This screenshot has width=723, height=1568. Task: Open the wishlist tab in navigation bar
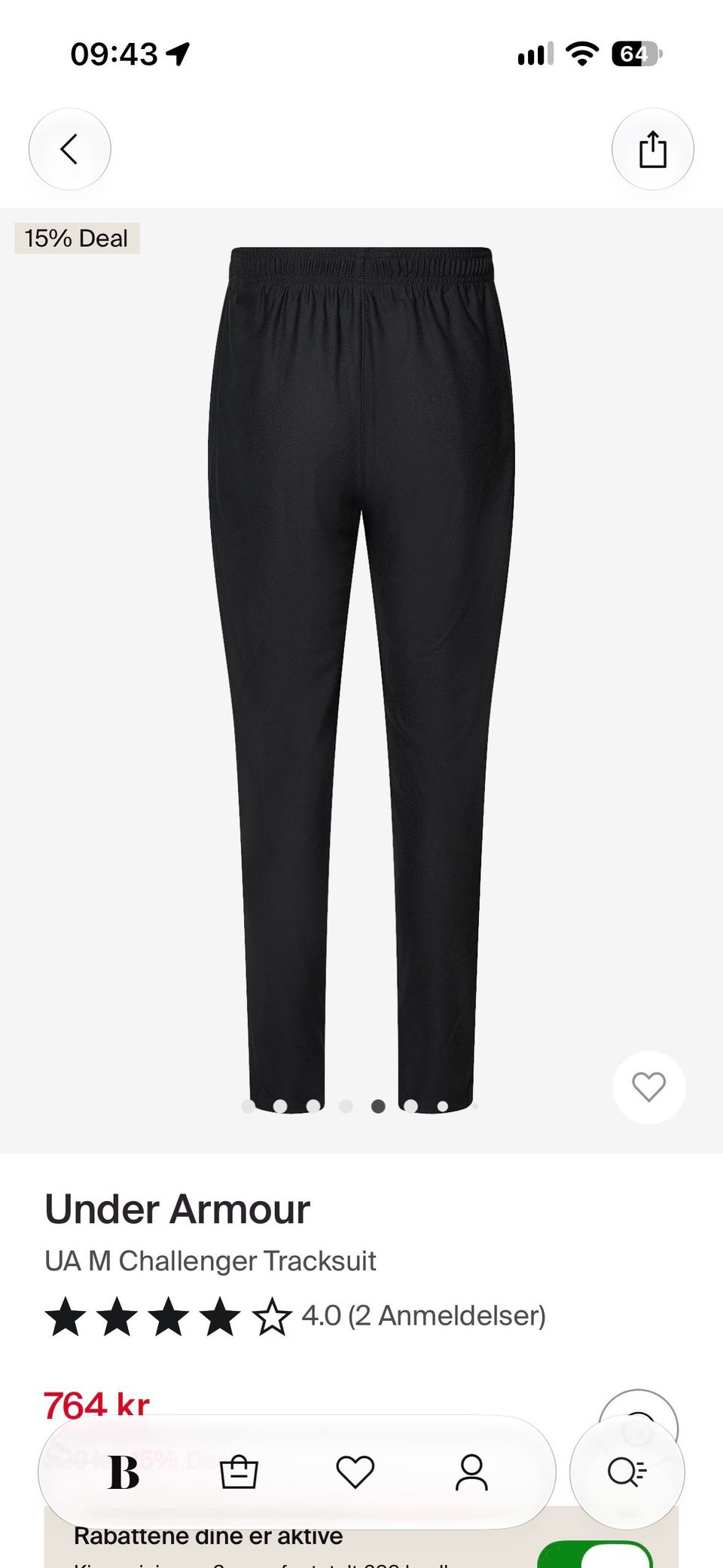(x=355, y=1472)
